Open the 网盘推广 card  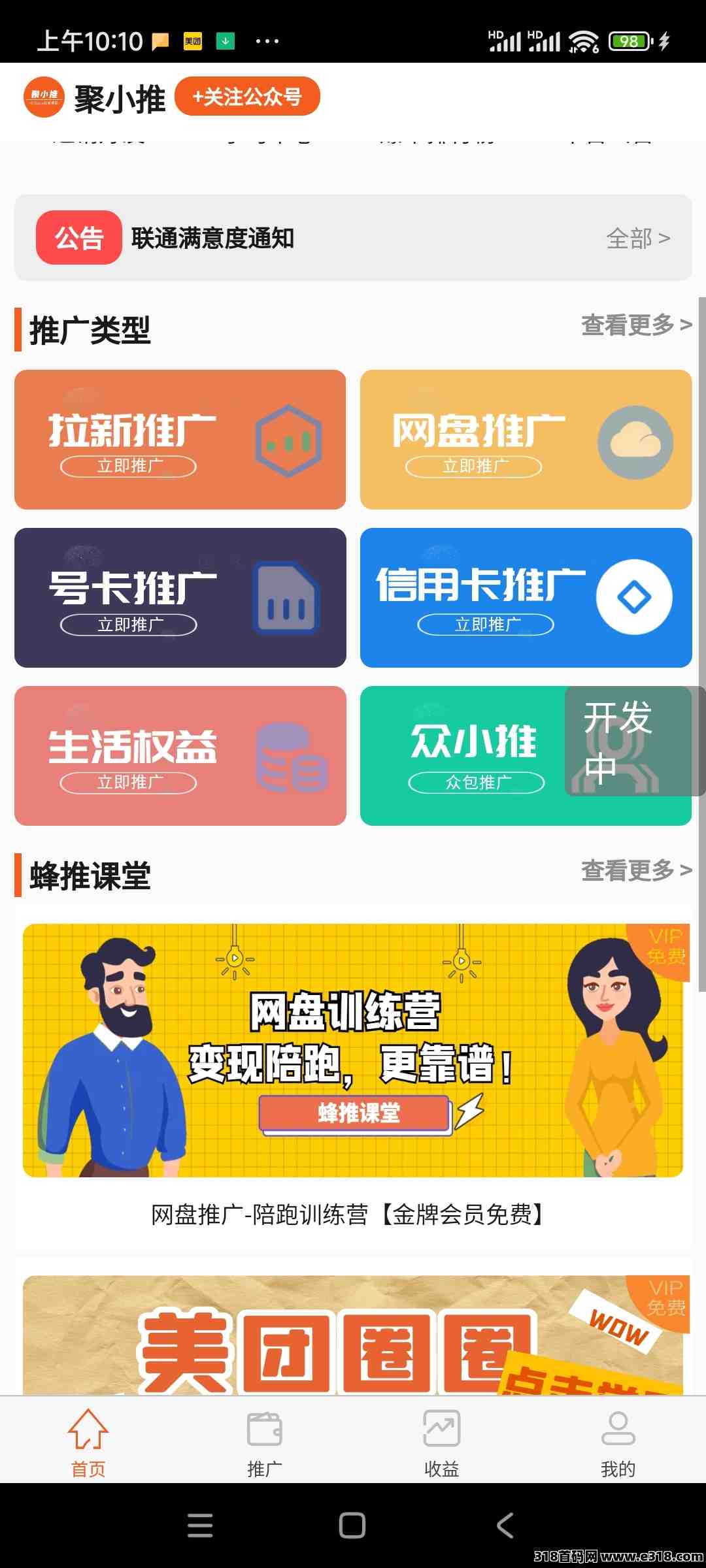tap(526, 440)
